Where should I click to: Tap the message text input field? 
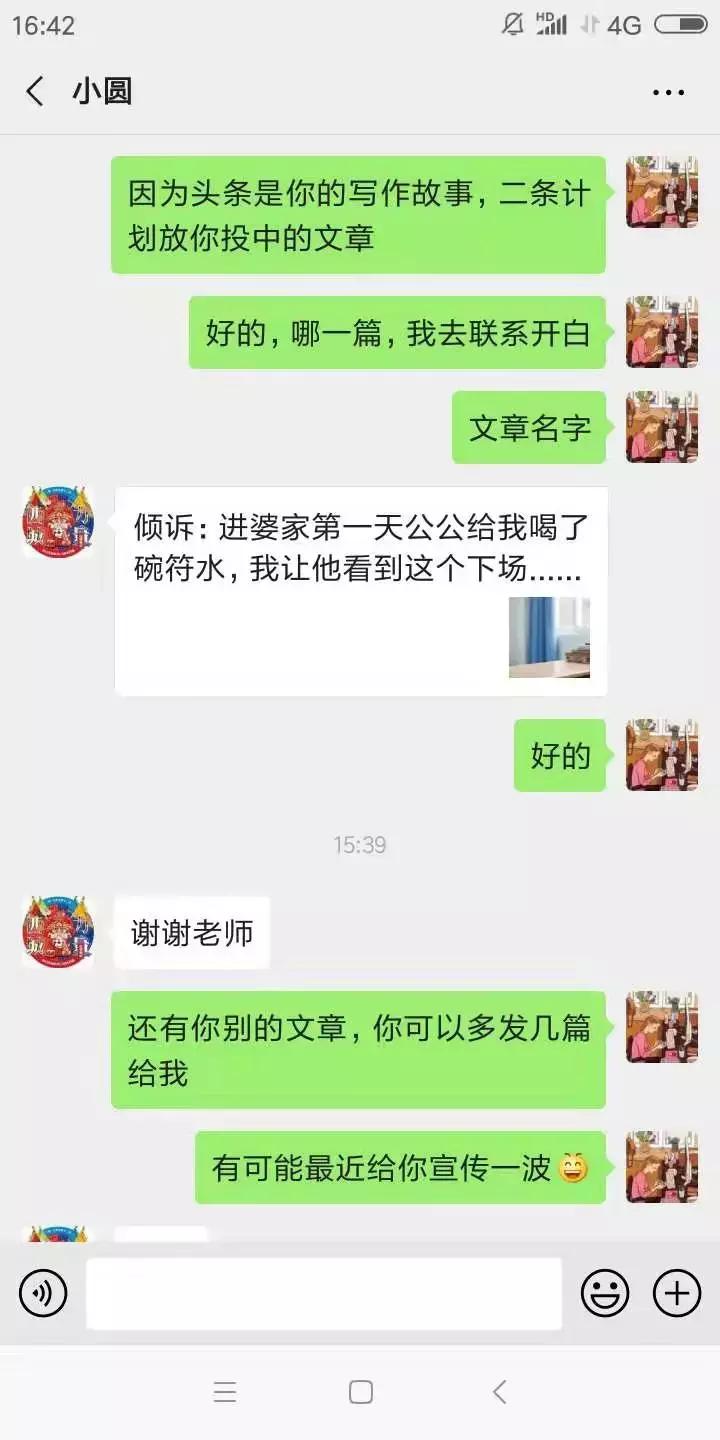pyautogui.click(x=320, y=1292)
